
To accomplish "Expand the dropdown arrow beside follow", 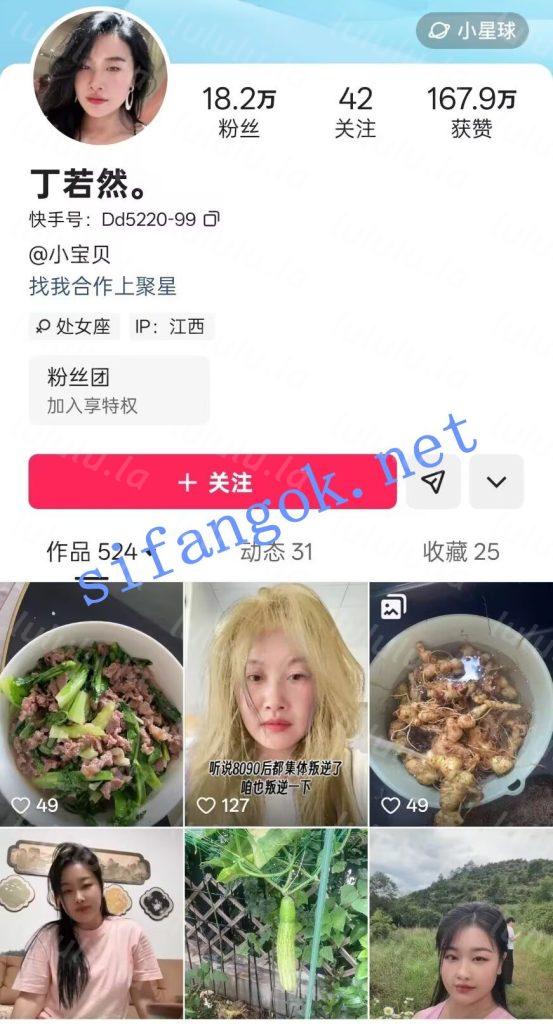I will (x=496, y=482).
